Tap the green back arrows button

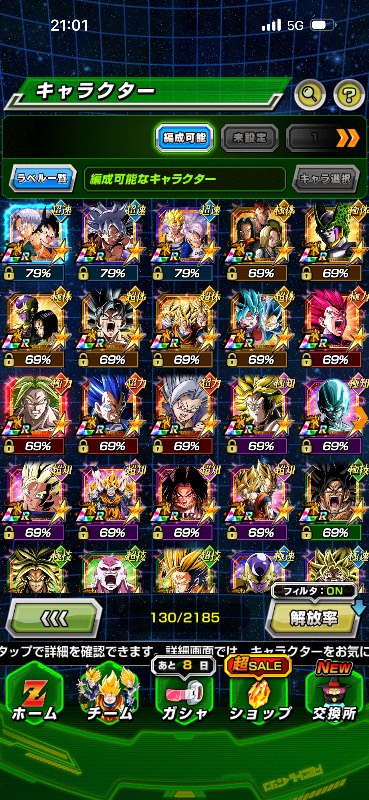pos(54,619)
